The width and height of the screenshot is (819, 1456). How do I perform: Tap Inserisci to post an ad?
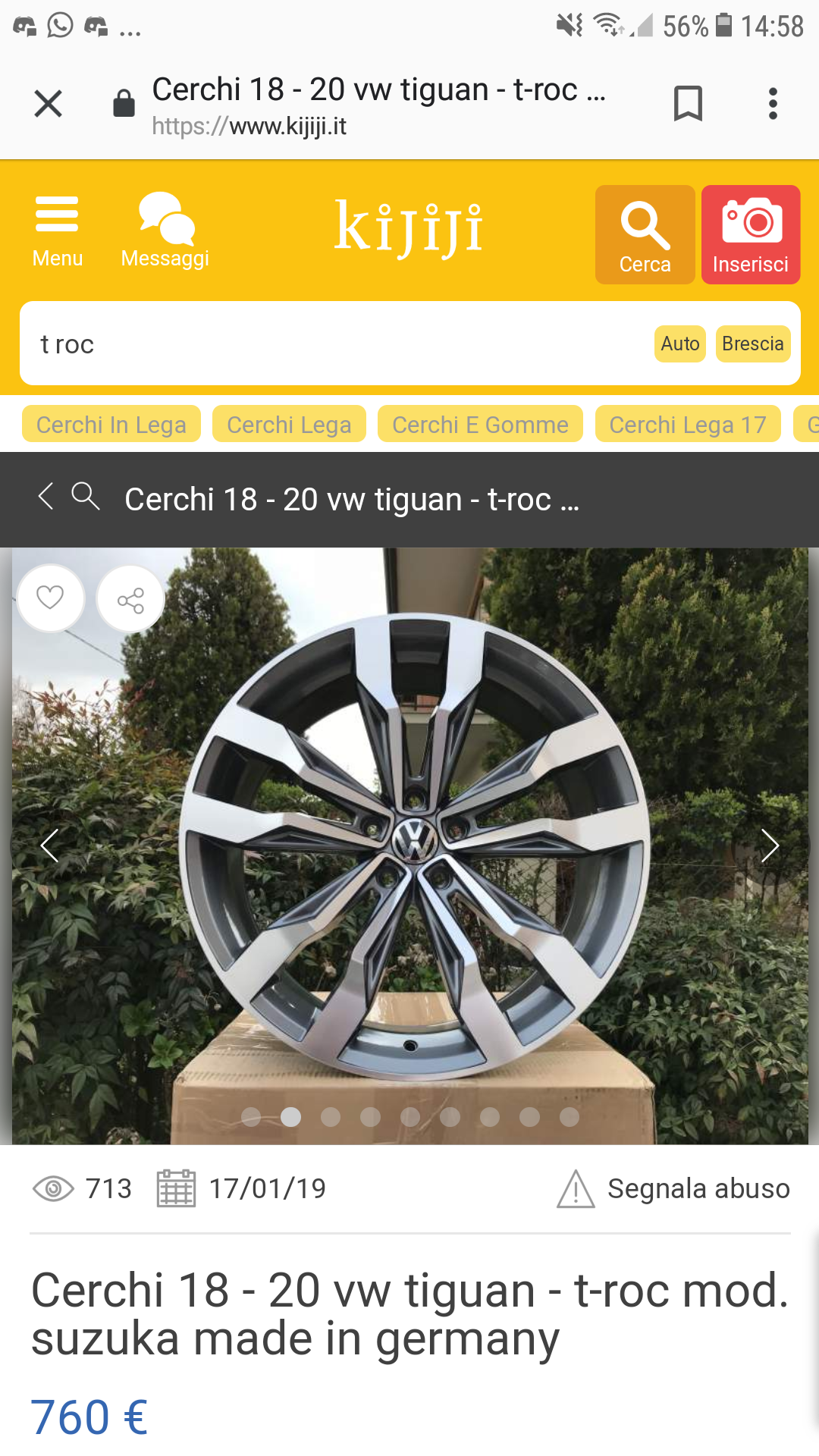[x=751, y=234]
